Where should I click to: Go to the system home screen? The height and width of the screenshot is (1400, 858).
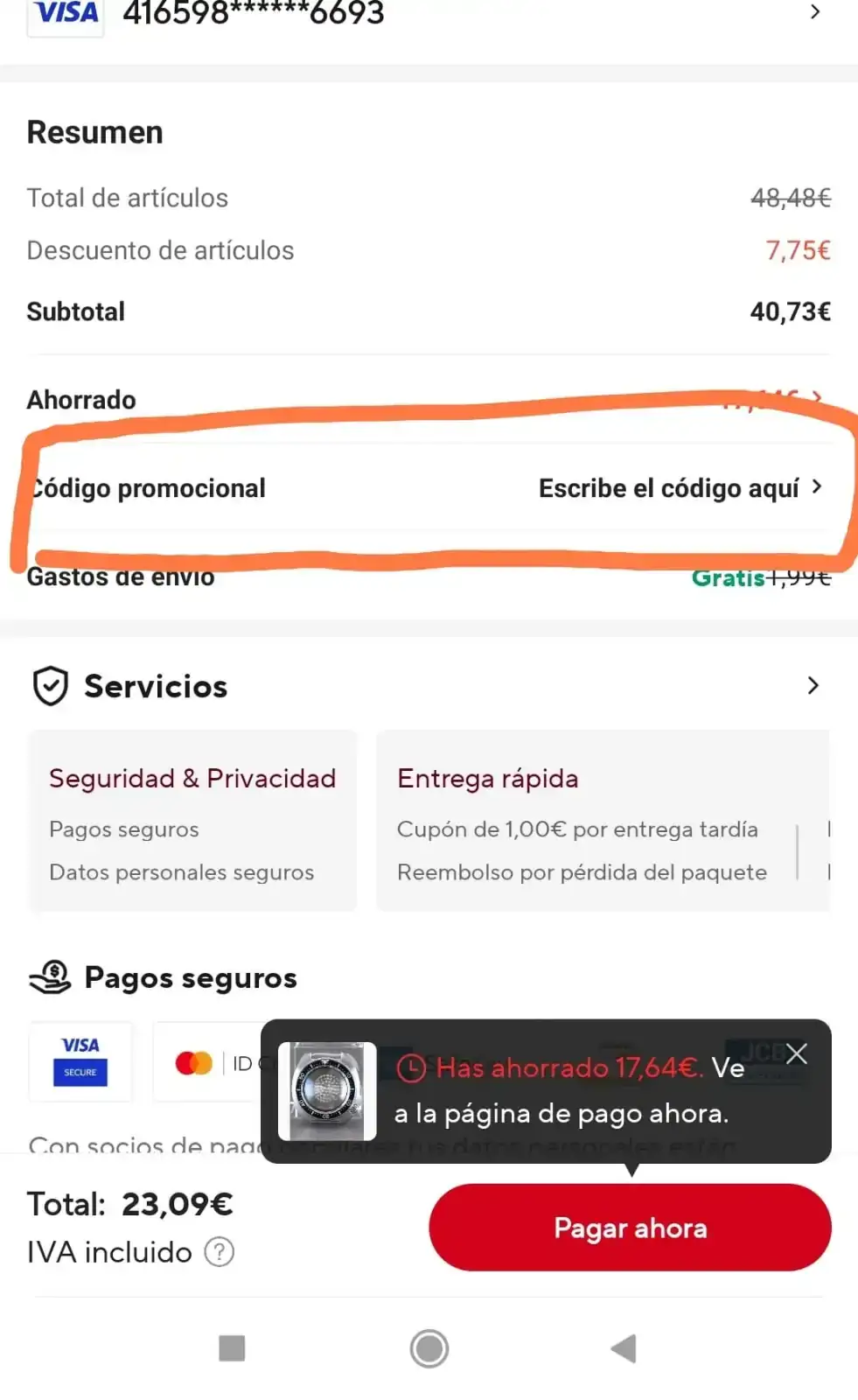429,1348
